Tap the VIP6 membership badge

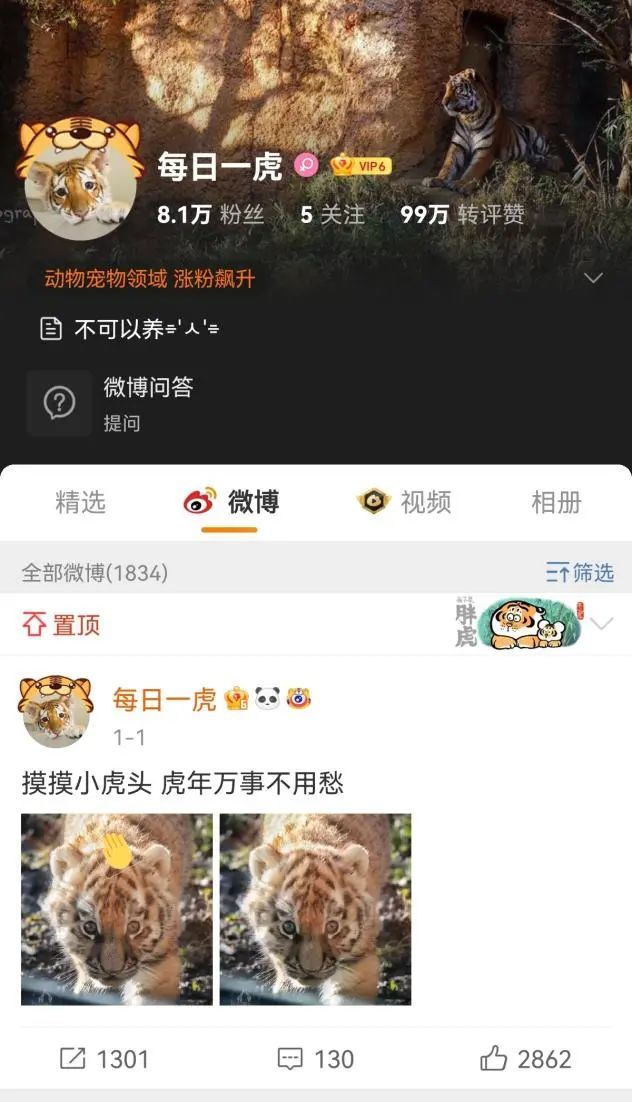point(361,166)
